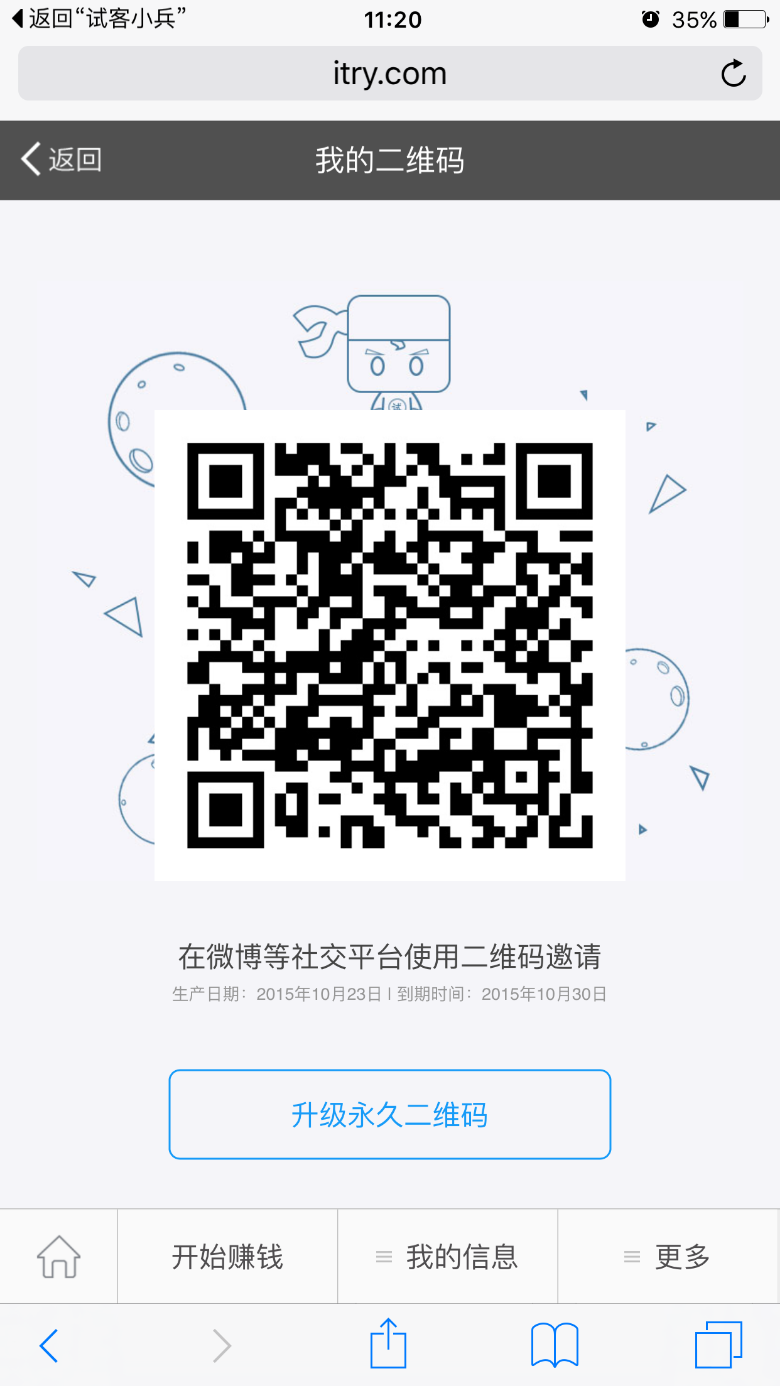Show open Safari tabs
780x1386 pixels.
(x=718, y=1344)
